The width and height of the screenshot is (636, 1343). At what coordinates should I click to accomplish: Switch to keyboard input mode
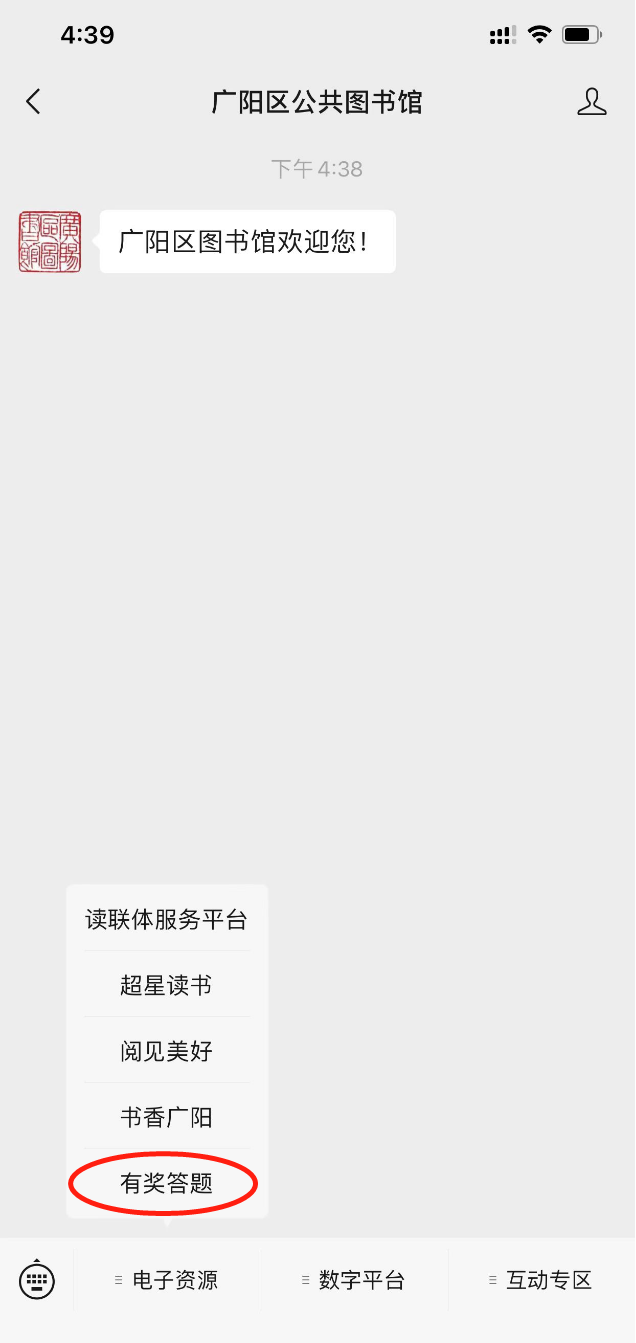tap(37, 1279)
